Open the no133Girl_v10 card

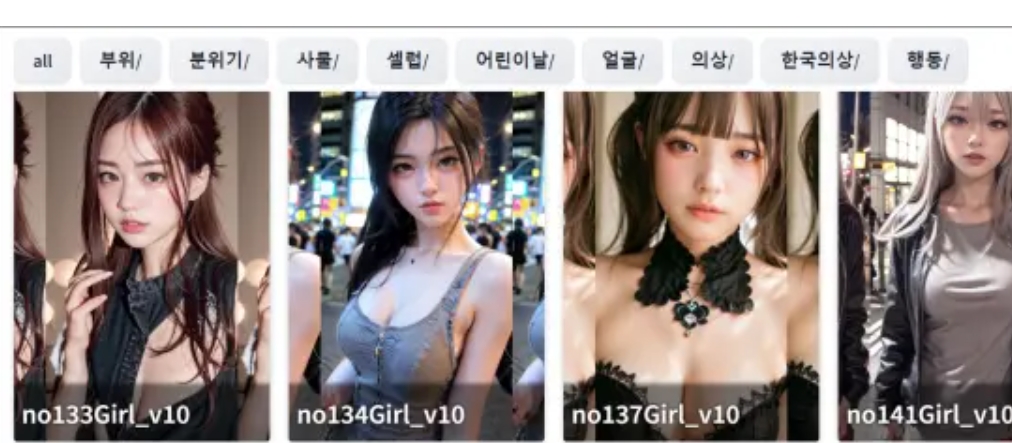point(141,265)
